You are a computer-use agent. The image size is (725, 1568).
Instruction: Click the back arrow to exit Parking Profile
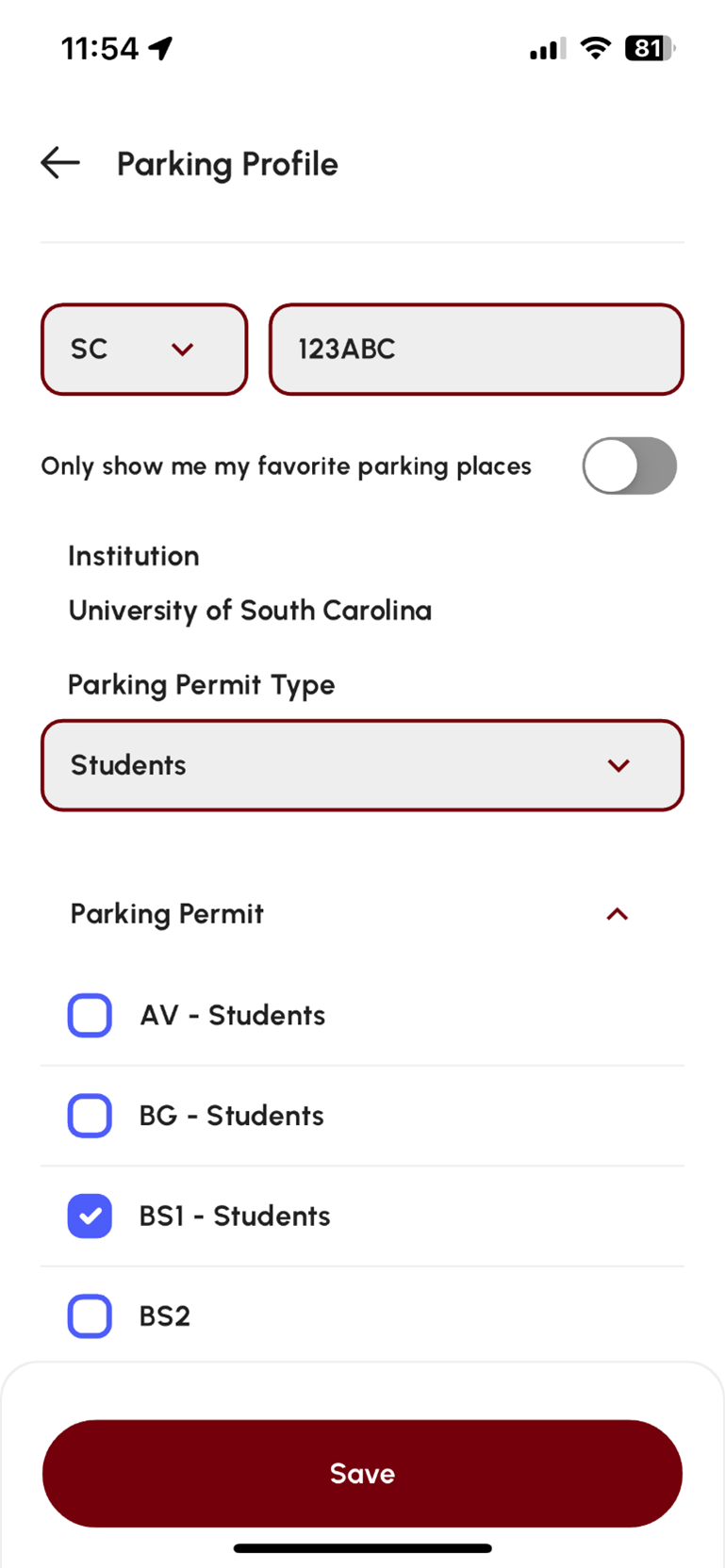58,162
